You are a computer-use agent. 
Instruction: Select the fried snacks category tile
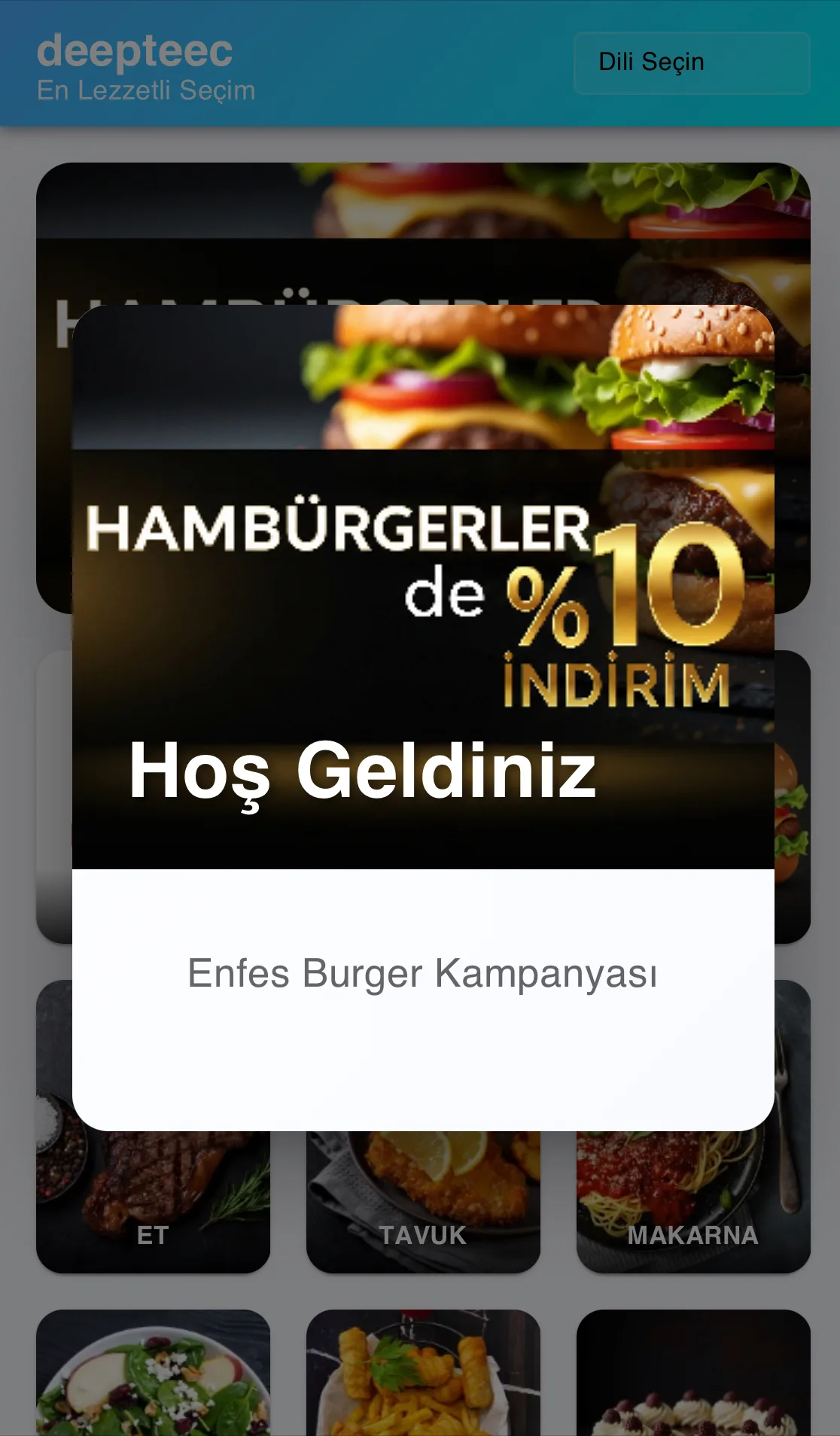click(x=423, y=1377)
